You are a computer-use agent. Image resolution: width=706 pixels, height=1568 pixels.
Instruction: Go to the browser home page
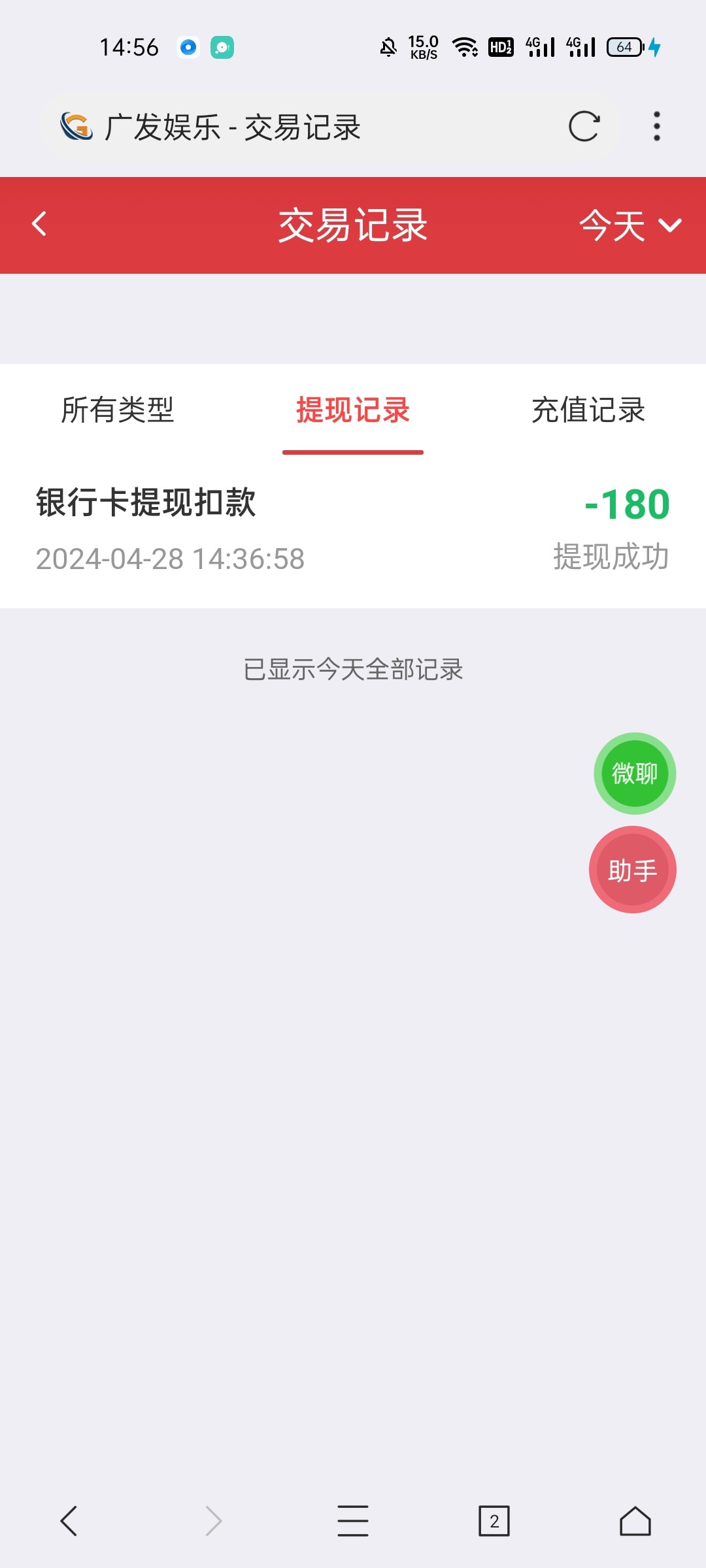pyautogui.click(x=635, y=1521)
